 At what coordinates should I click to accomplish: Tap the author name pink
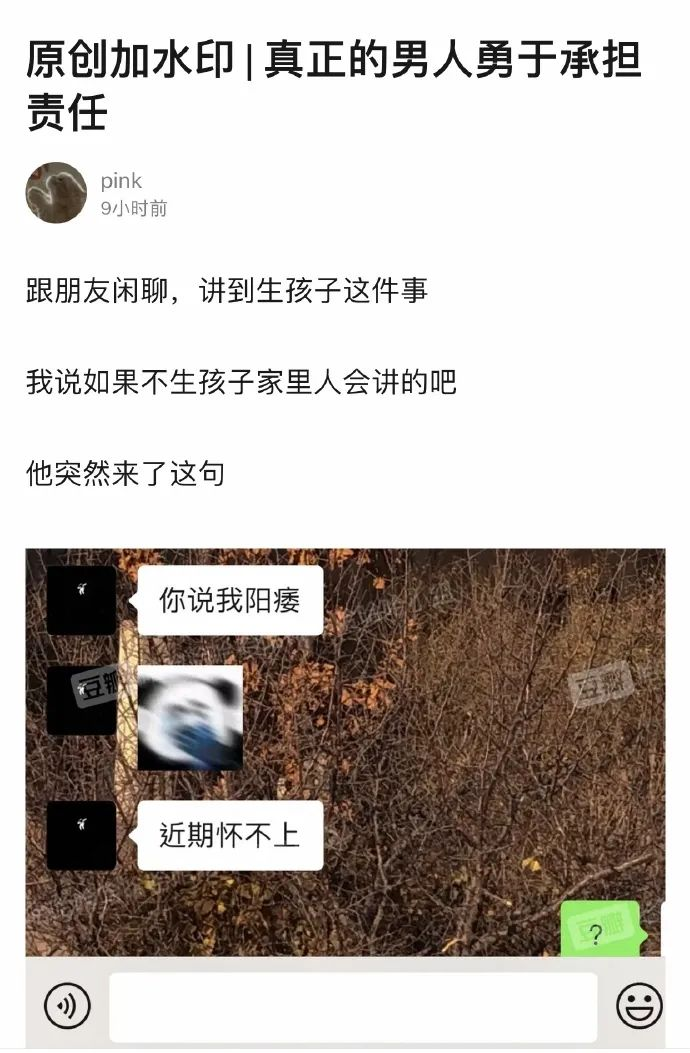[121, 181]
